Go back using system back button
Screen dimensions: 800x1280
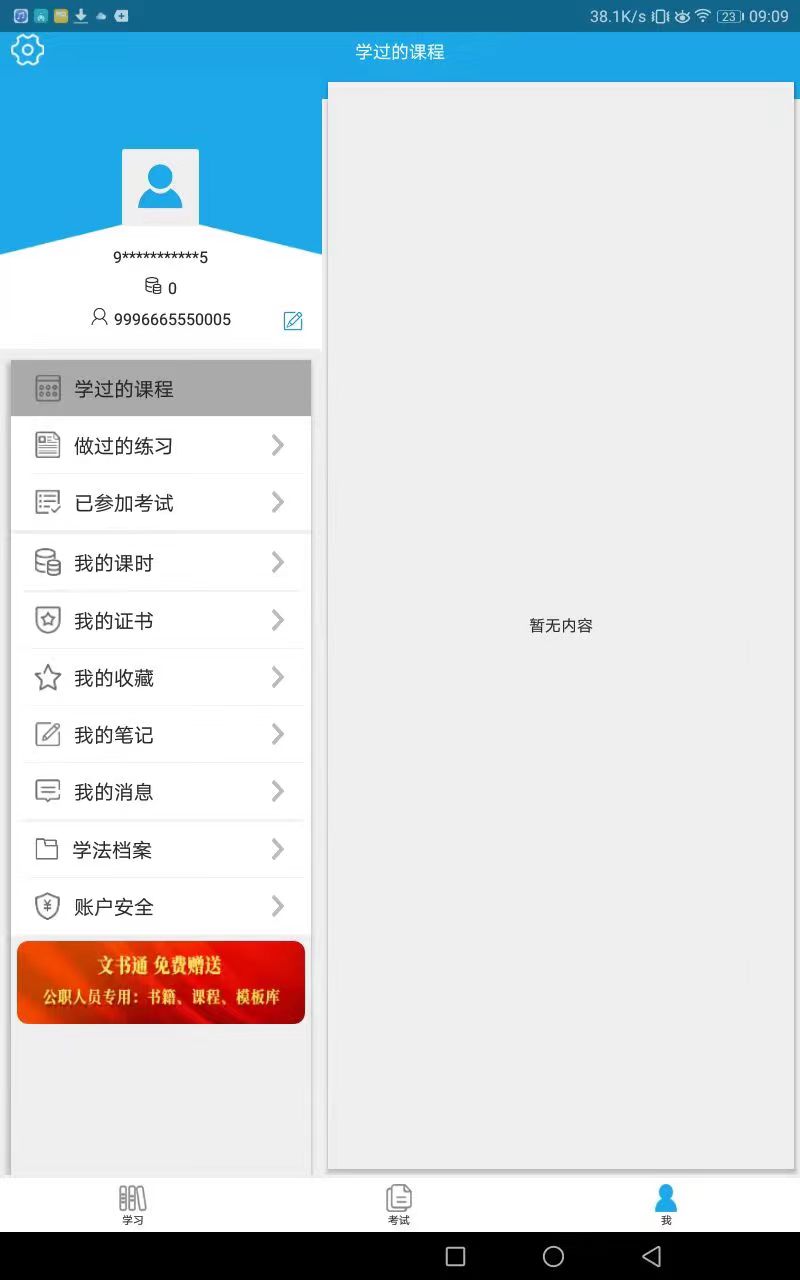(x=651, y=1256)
